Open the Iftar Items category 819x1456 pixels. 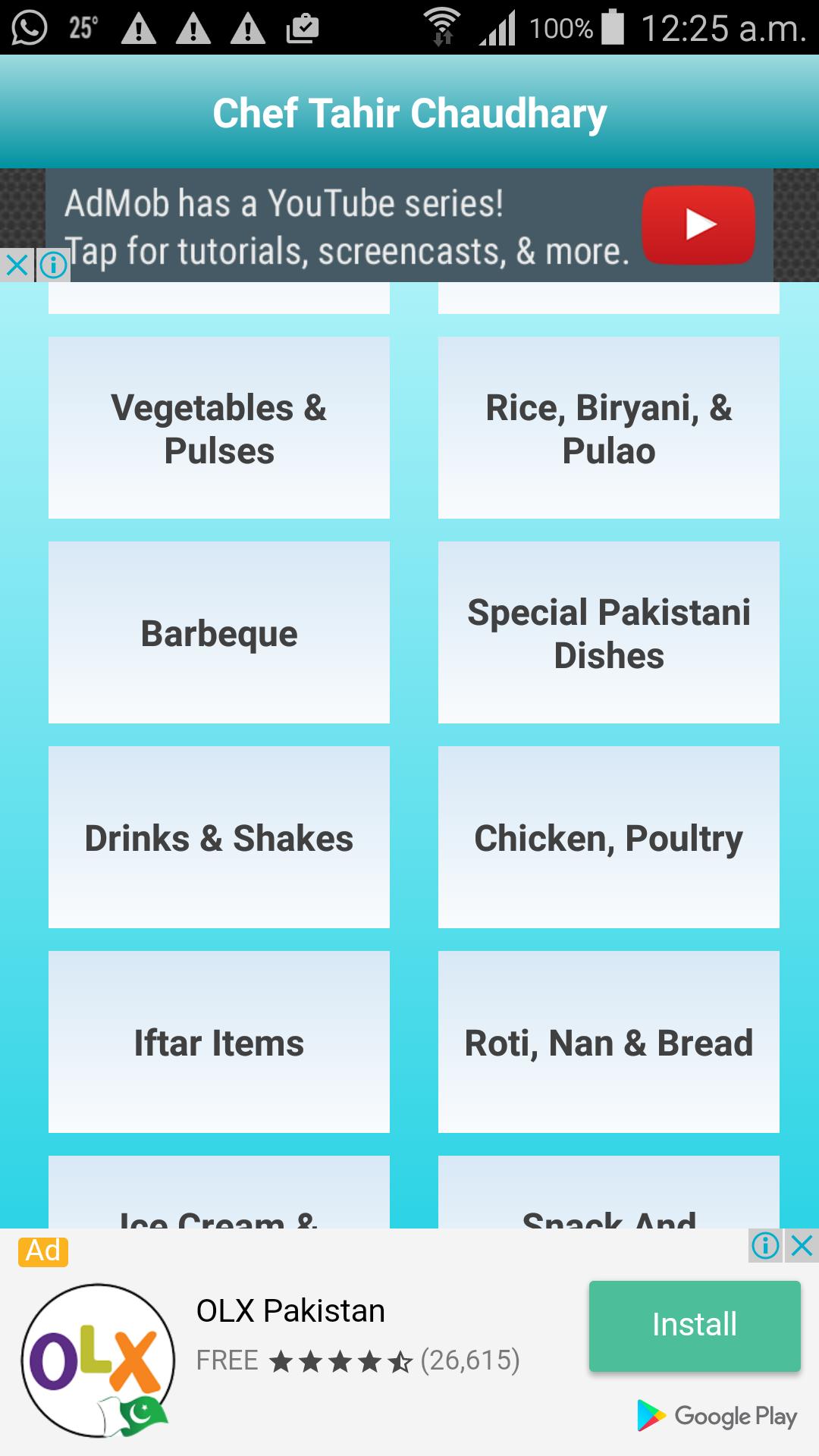[x=219, y=1042]
